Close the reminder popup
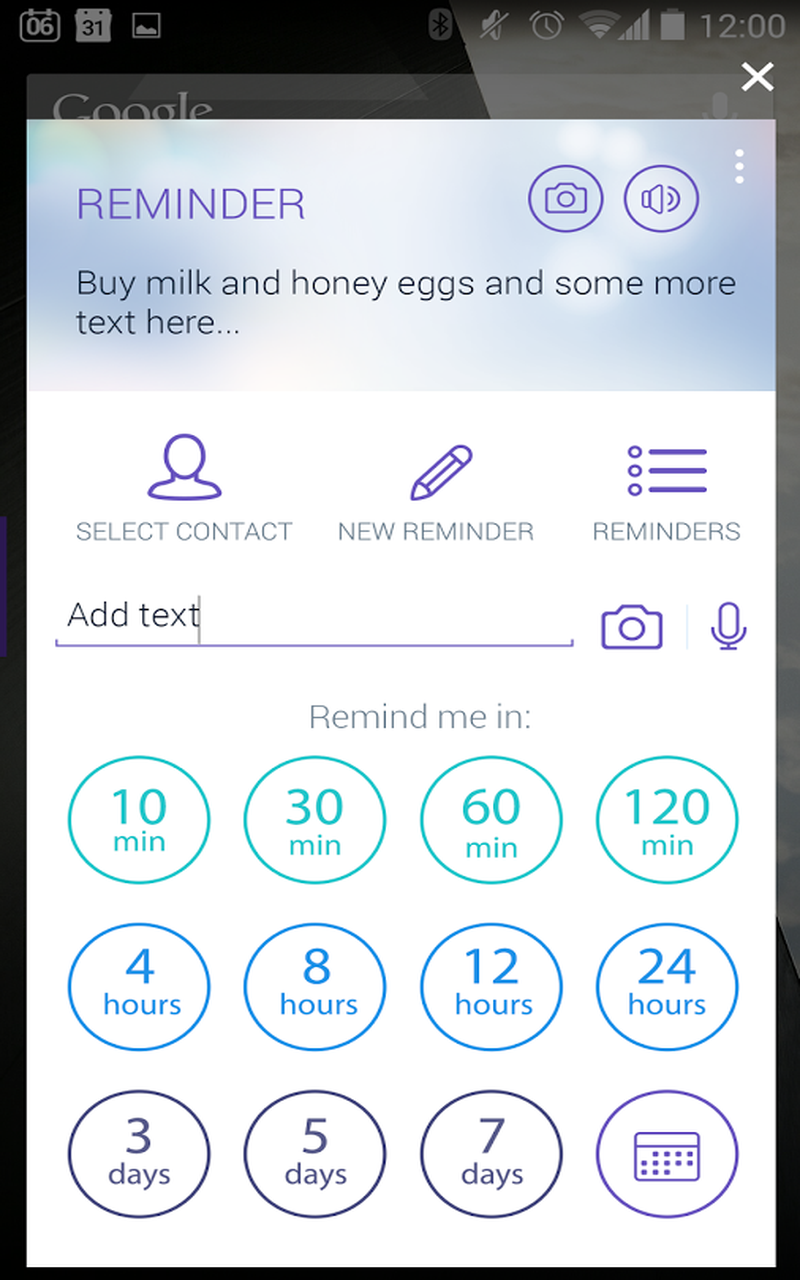 tap(757, 76)
